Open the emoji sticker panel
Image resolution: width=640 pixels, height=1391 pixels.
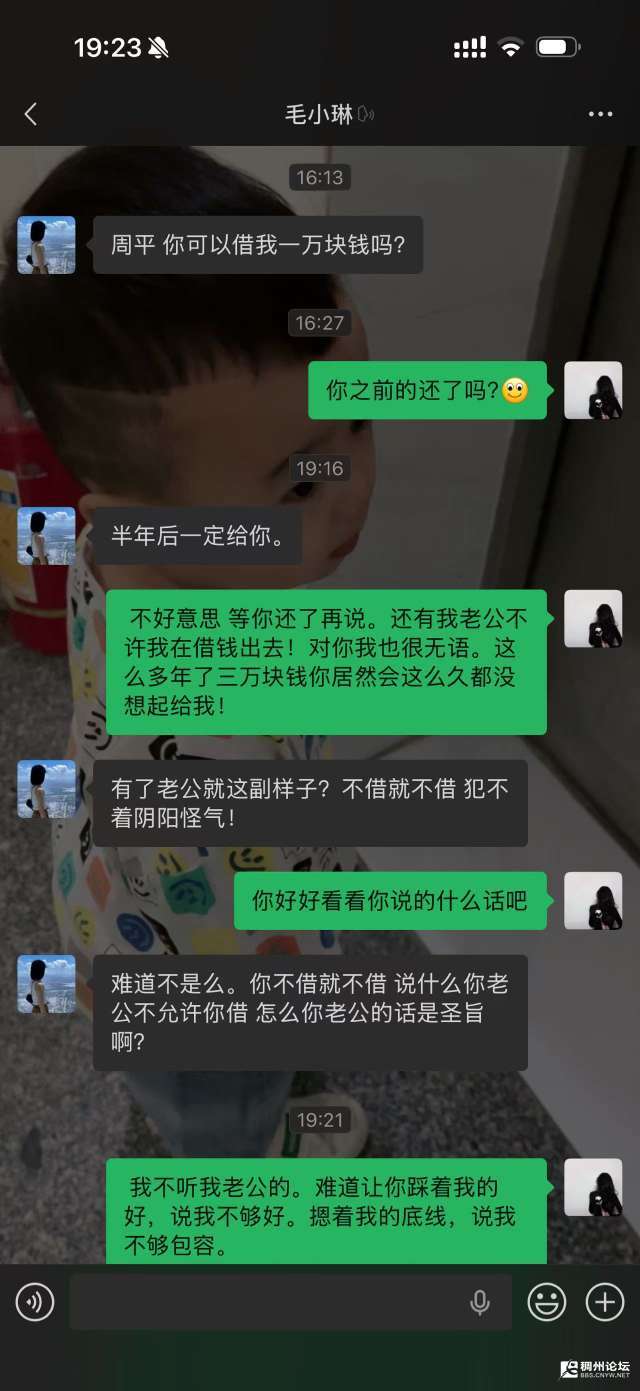[x=547, y=1302]
